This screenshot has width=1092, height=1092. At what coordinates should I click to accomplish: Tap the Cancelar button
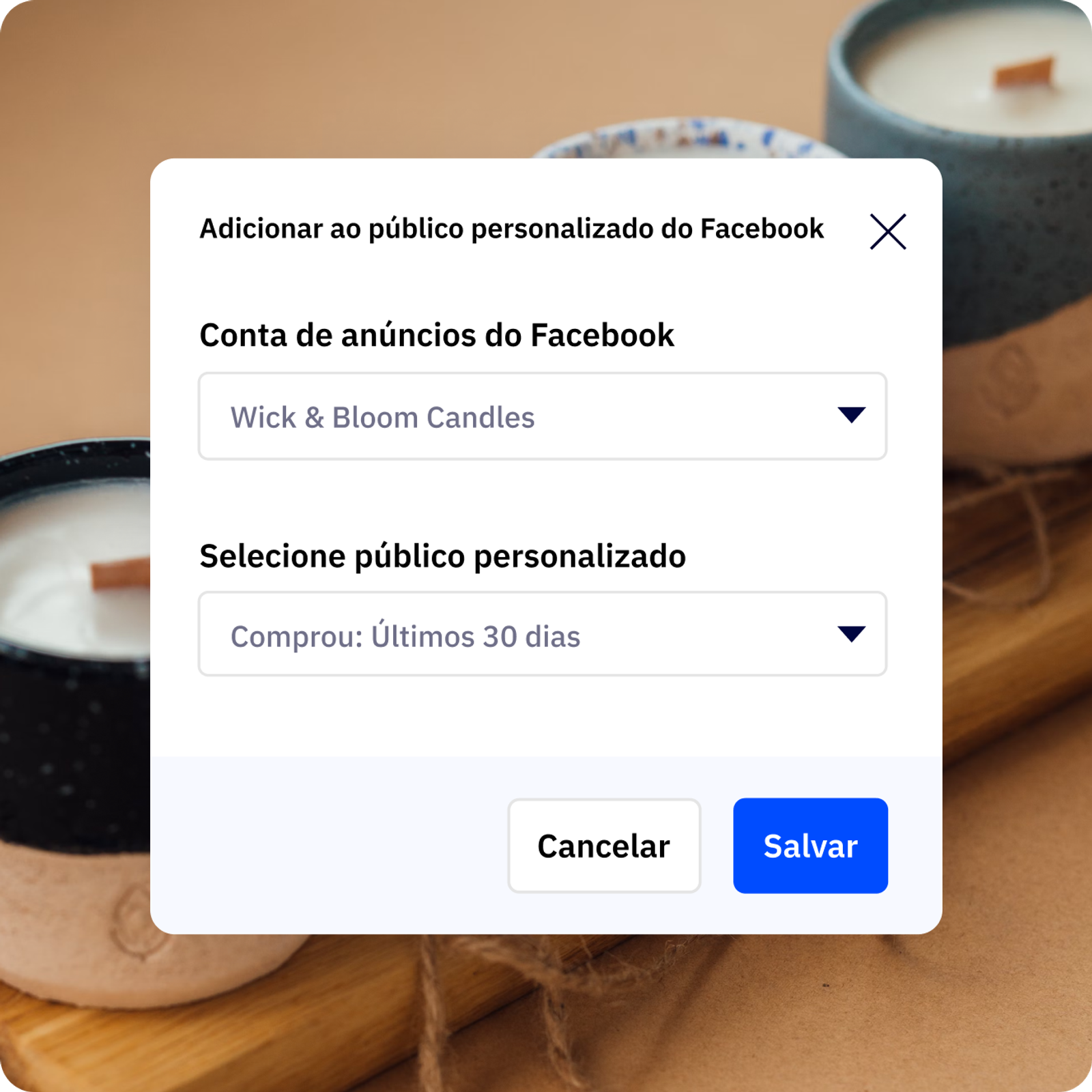pyautogui.click(x=604, y=846)
